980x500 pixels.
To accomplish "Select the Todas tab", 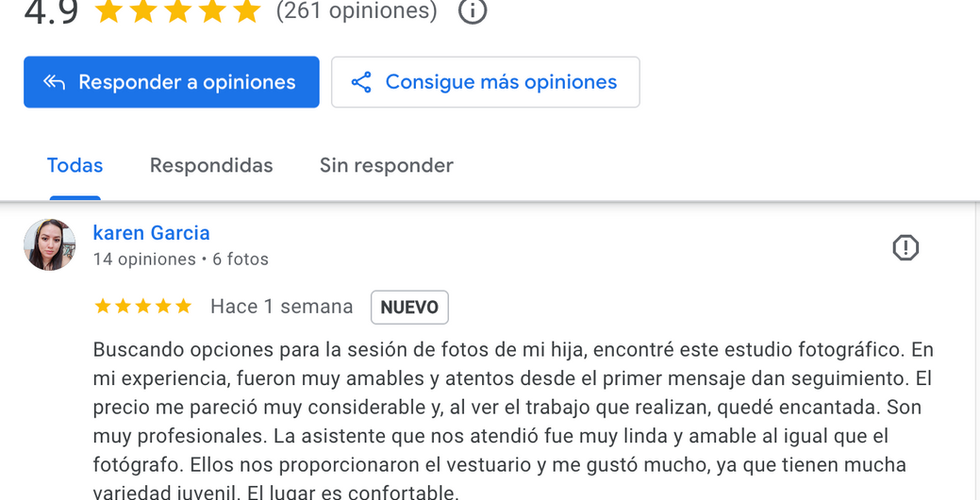I will [75, 166].
